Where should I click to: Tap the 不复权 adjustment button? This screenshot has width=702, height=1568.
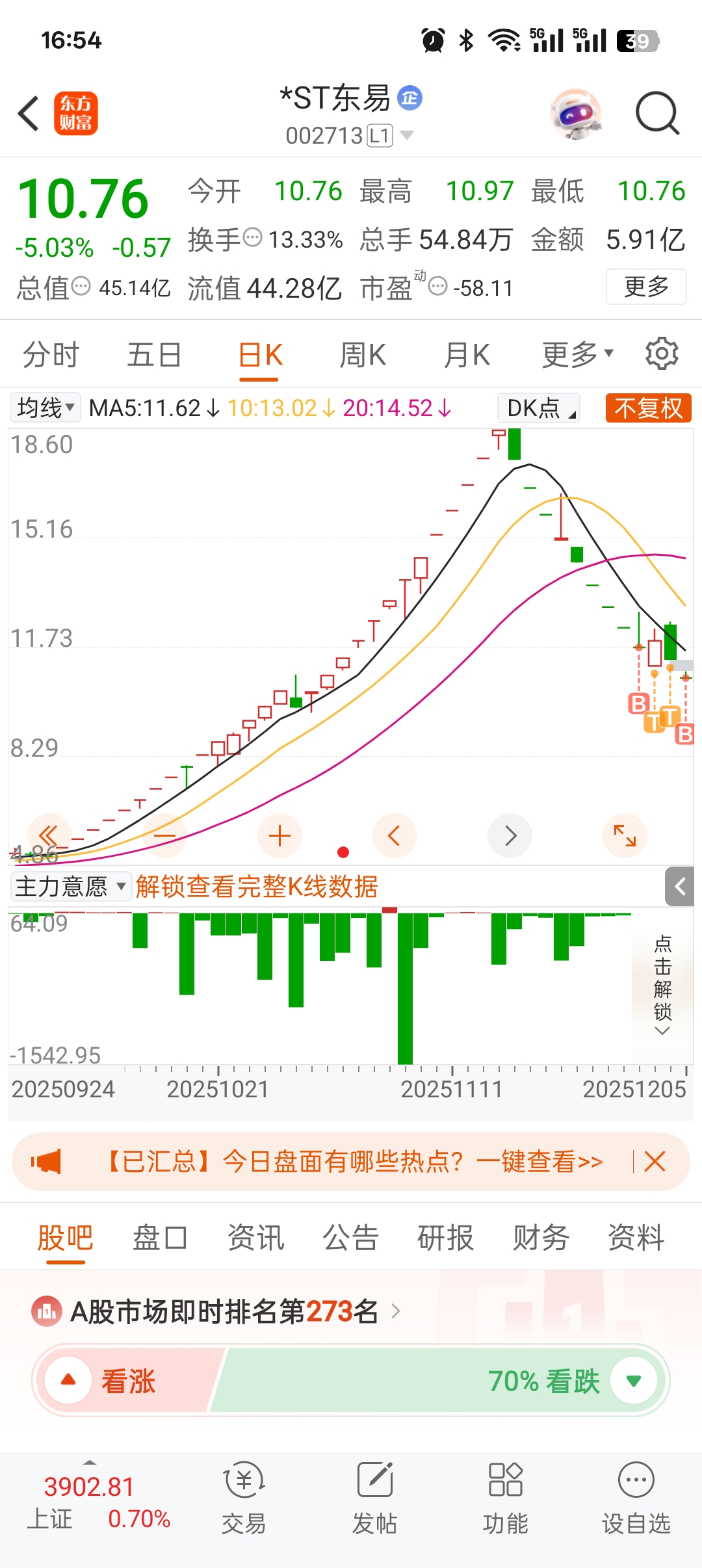[648, 408]
